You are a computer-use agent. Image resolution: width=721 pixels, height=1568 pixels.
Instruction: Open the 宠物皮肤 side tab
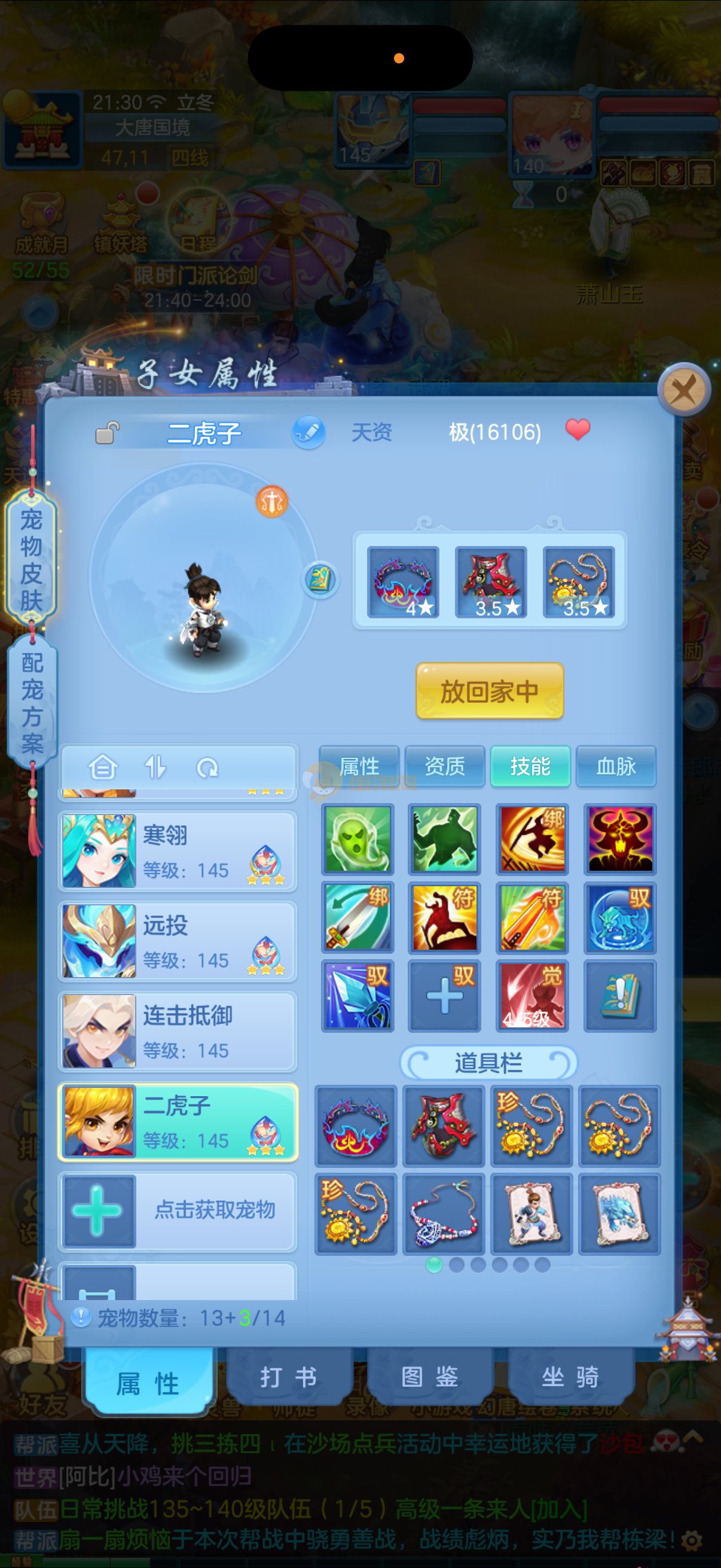(31, 559)
